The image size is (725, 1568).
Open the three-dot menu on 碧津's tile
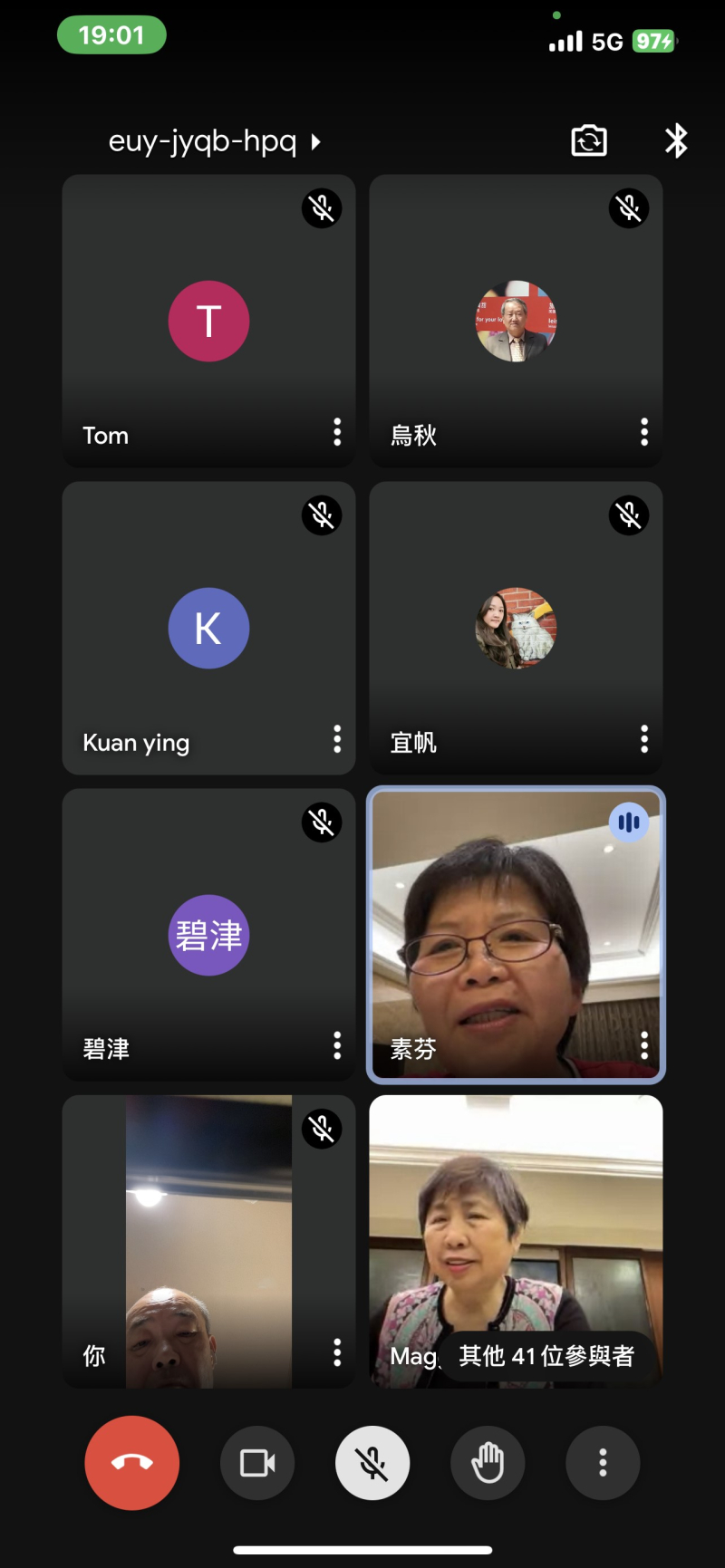click(x=337, y=1045)
